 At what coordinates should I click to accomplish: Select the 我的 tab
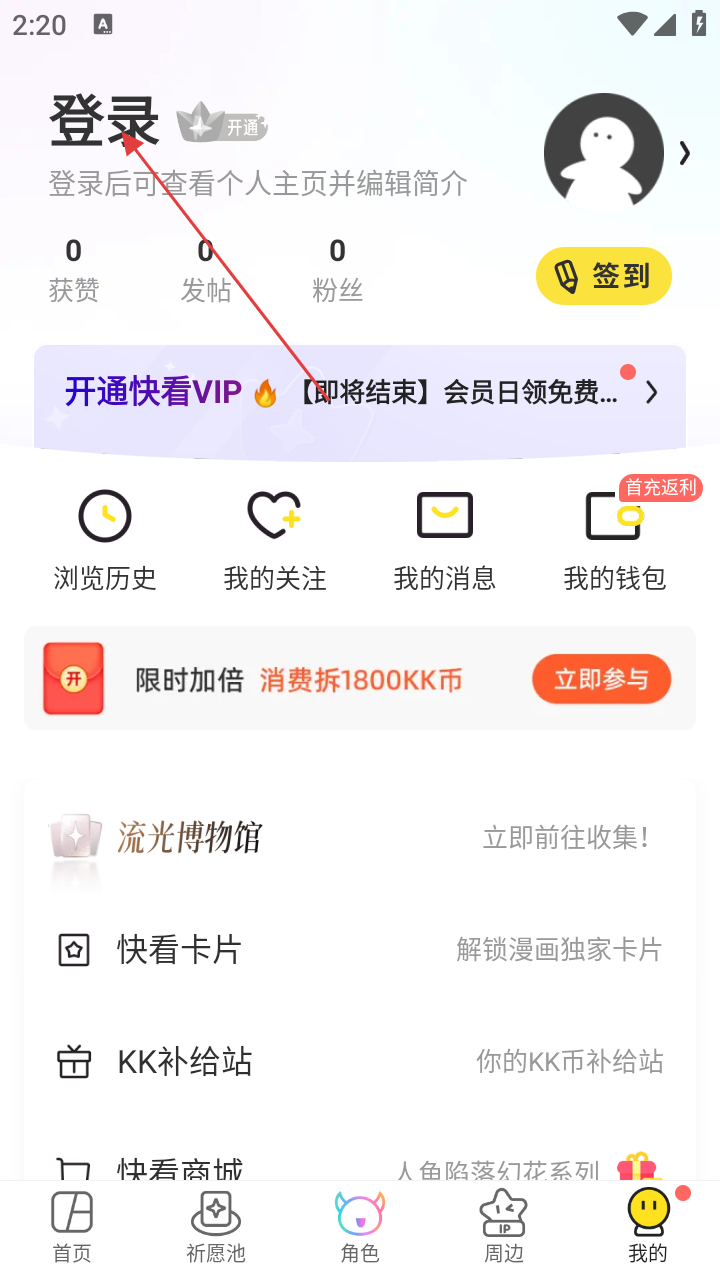pyautogui.click(x=648, y=1227)
